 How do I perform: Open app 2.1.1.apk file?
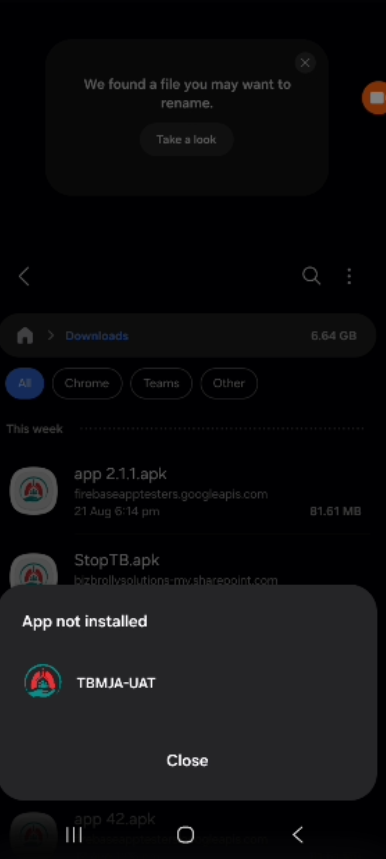coord(186,491)
